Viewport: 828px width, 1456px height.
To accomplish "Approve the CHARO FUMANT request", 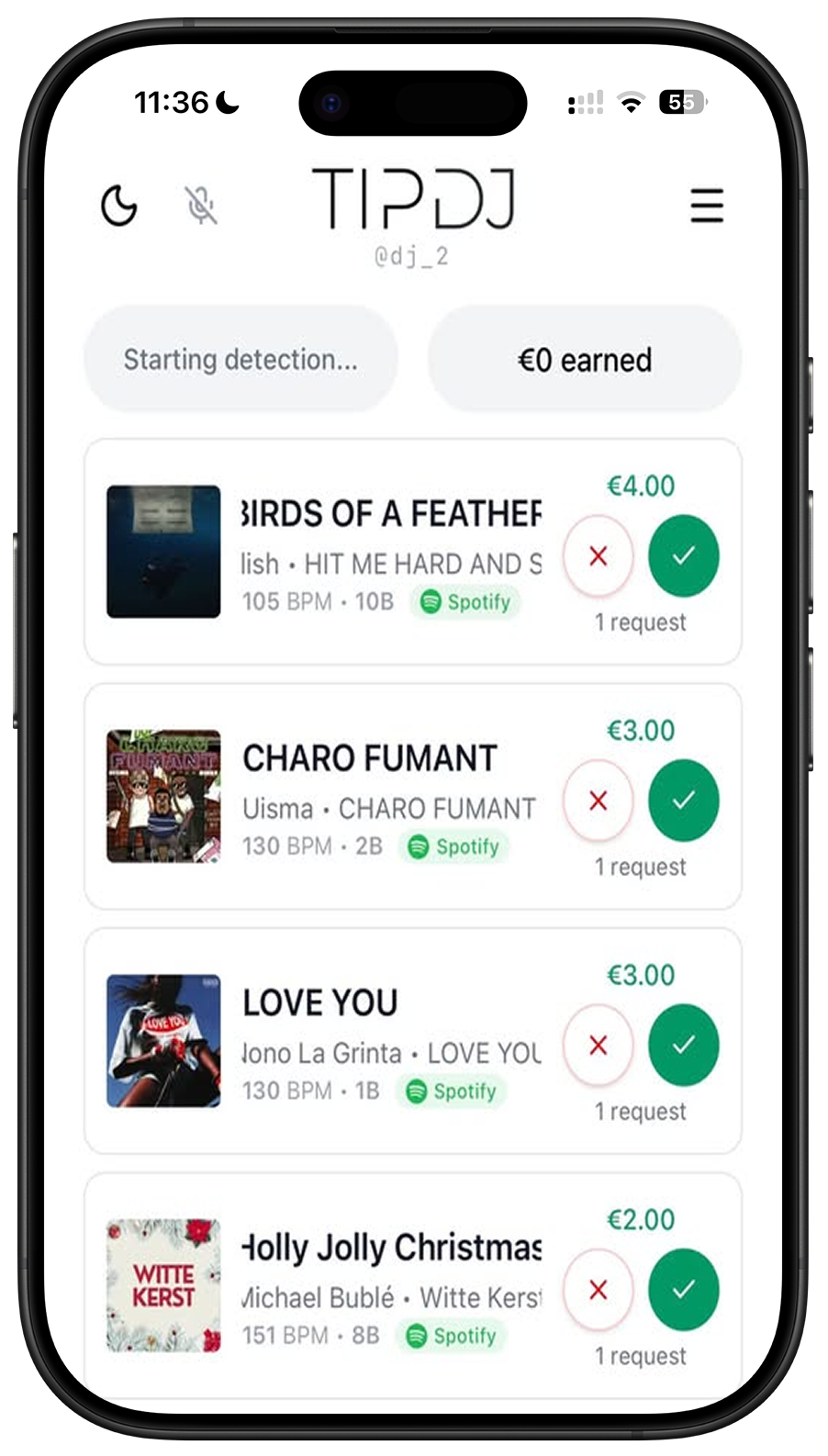I will [x=683, y=801].
